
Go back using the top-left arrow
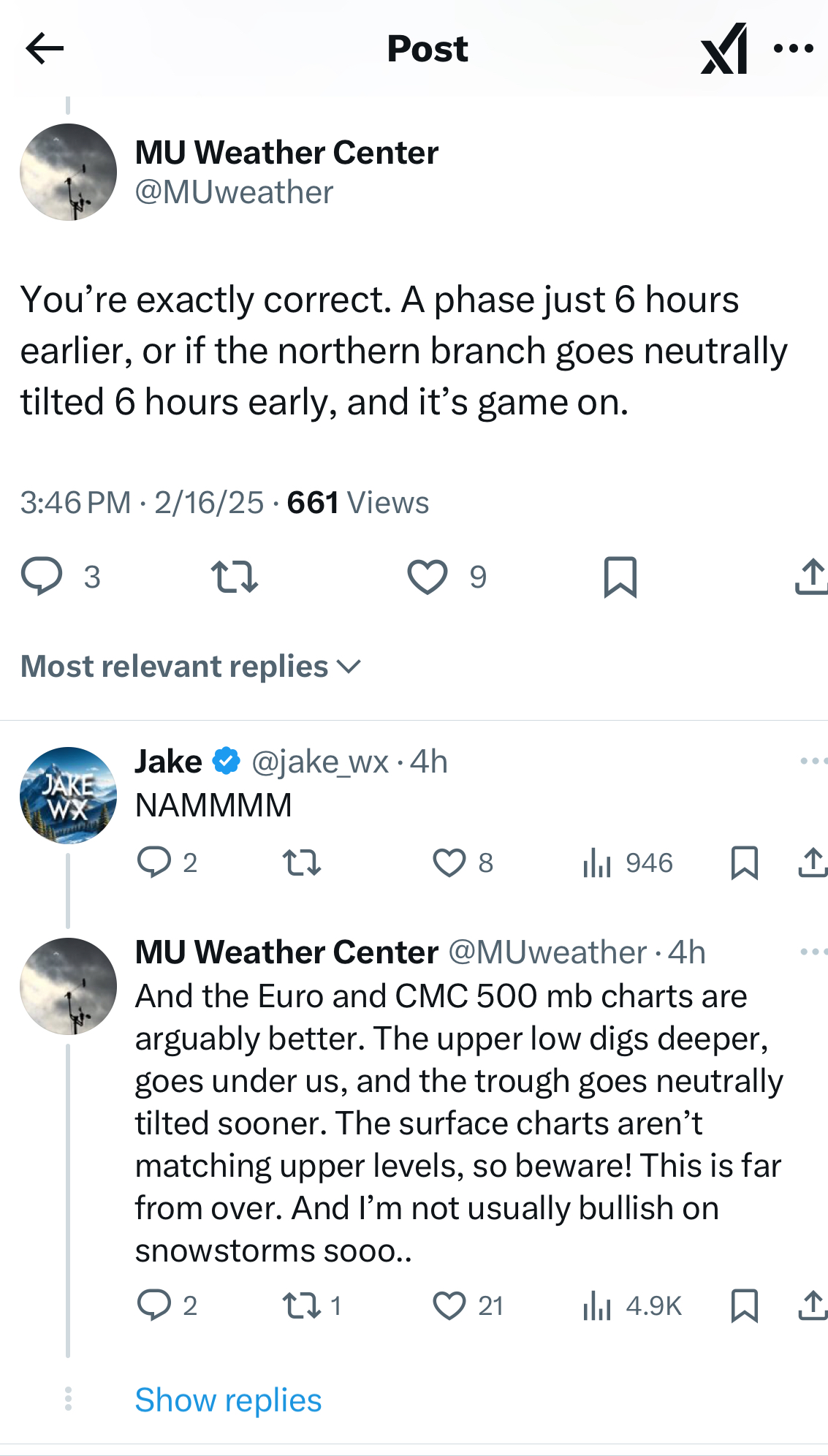tap(45, 49)
